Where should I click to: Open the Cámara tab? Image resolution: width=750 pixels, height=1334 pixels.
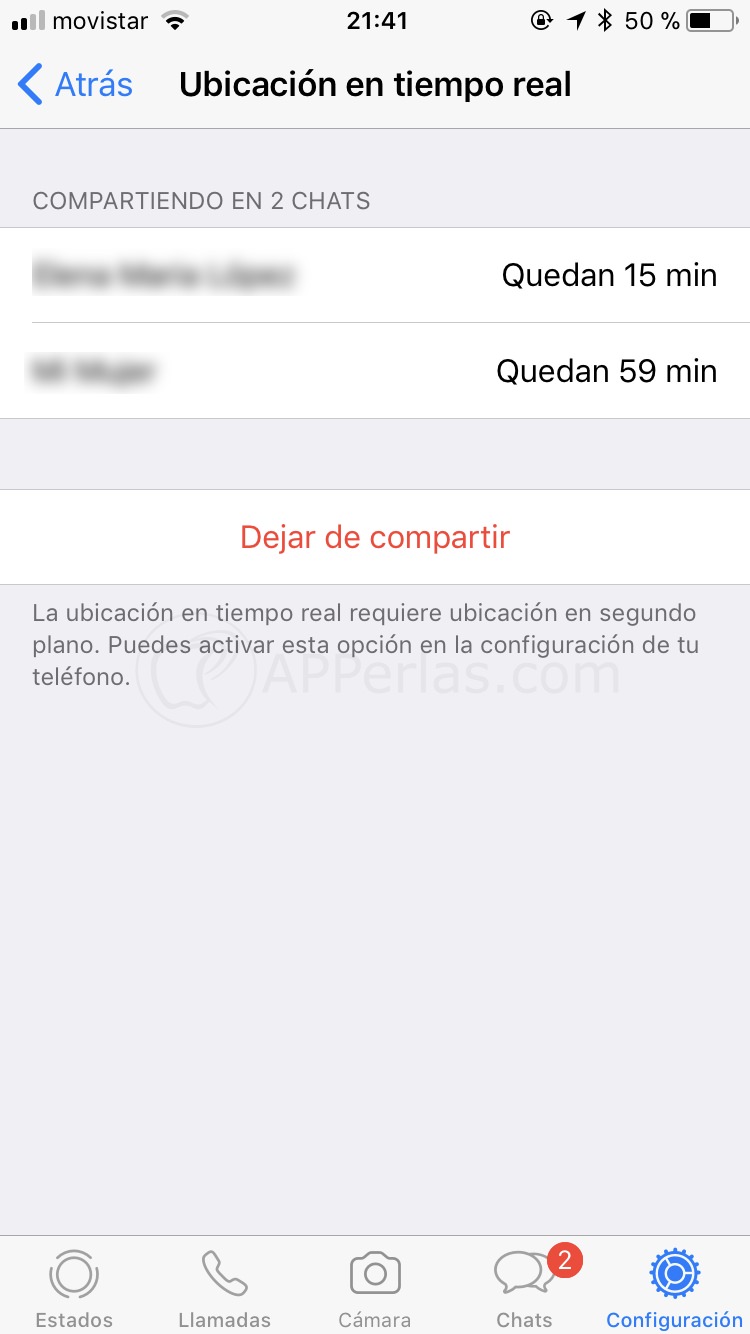click(x=375, y=1289)
